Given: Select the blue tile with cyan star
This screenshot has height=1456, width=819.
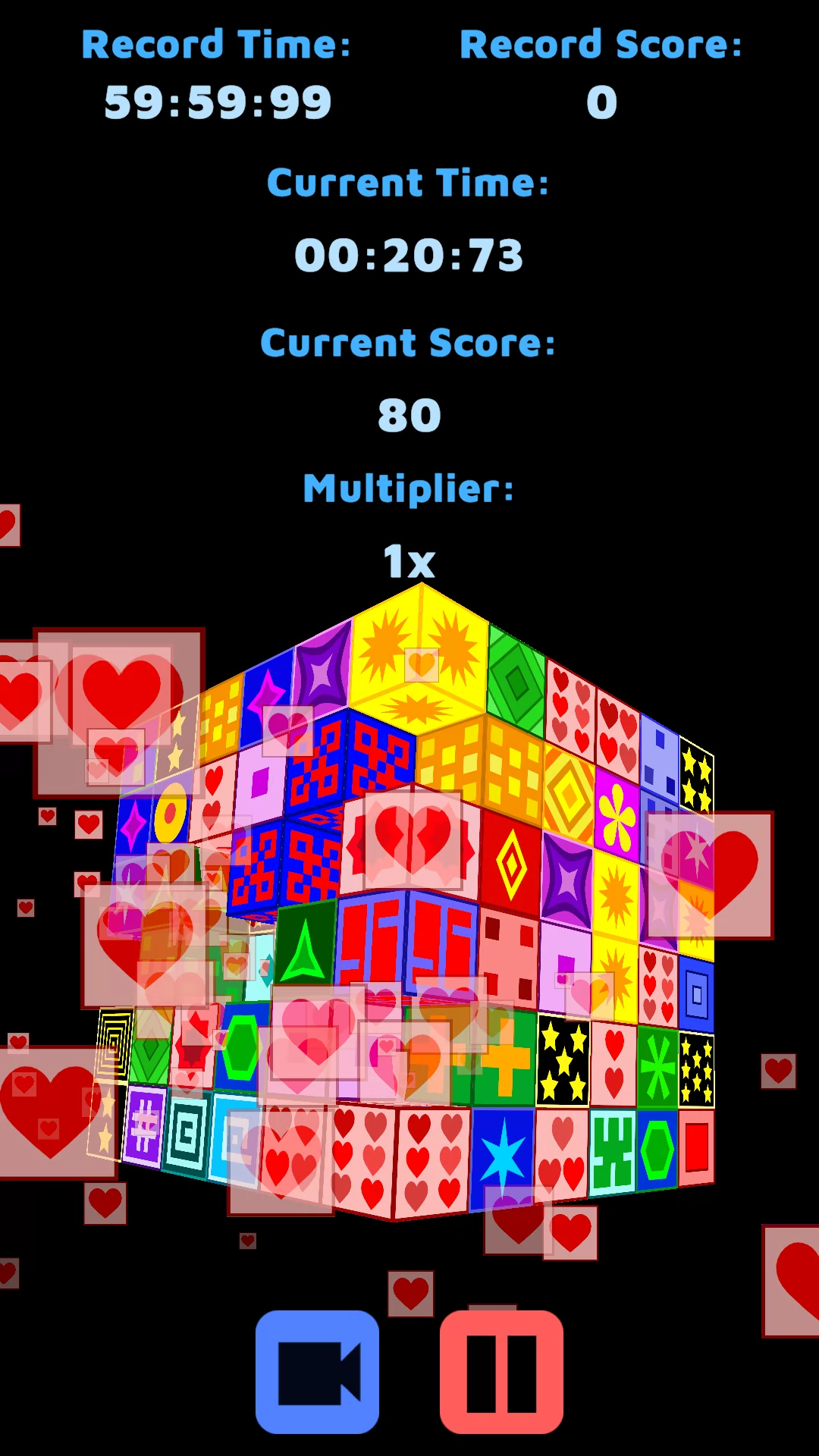Looking at the screenshot, I should coord(502,1154).
